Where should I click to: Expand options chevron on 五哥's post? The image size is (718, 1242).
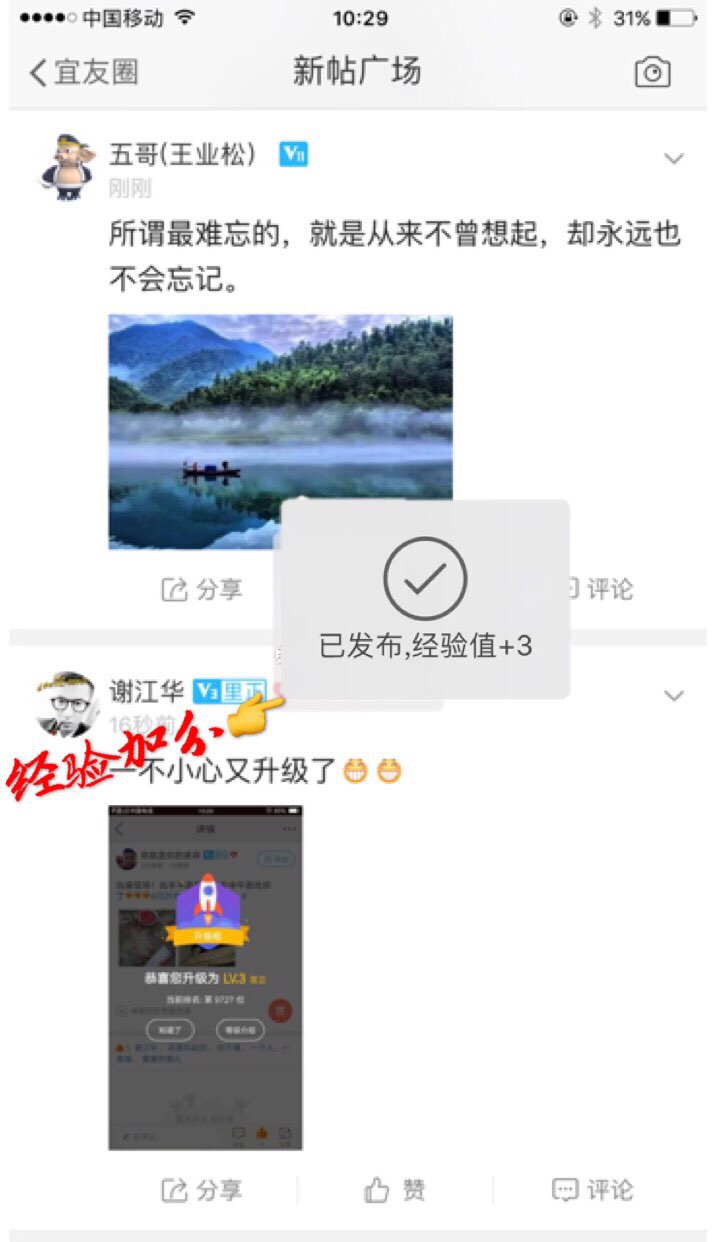pos(674,158)
